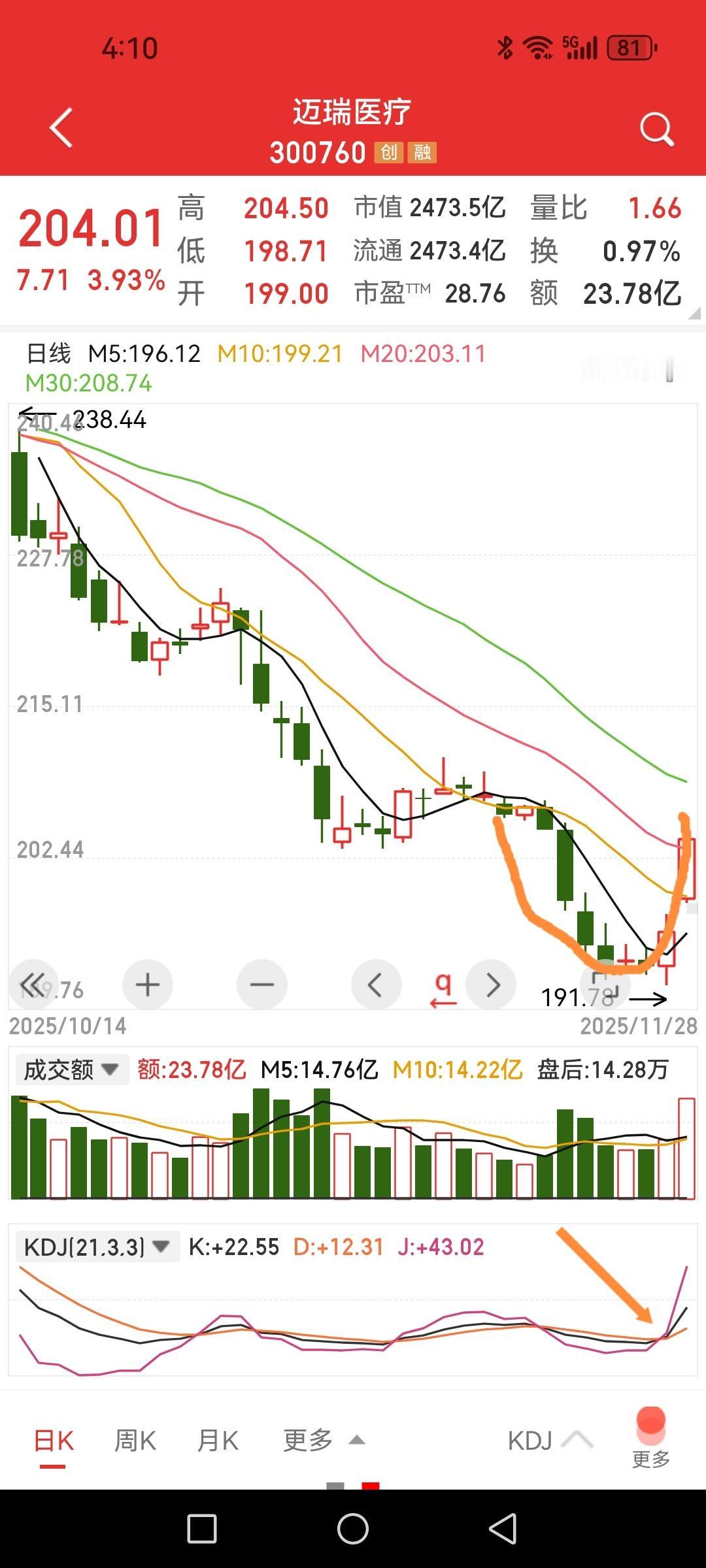The width and height of the screenshot is (706, 1568).
Task: Switch to 月K monthly chart tab
Action: 218,1441
